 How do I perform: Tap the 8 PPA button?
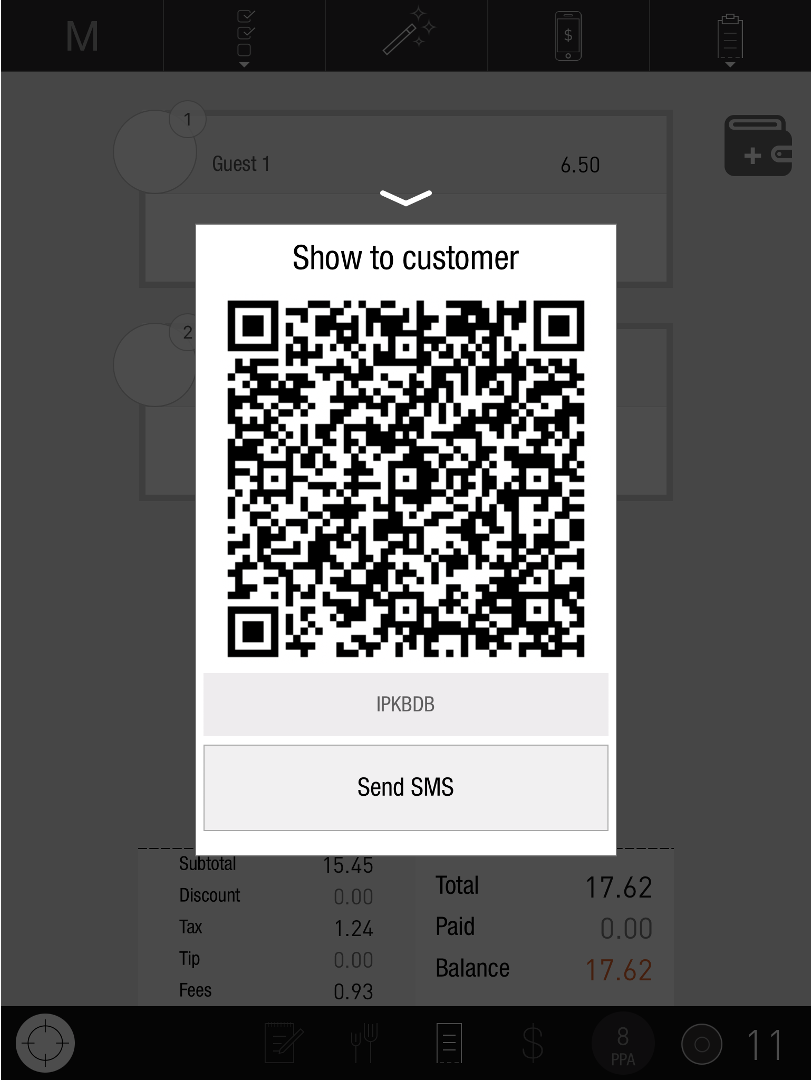point(623,1044)
